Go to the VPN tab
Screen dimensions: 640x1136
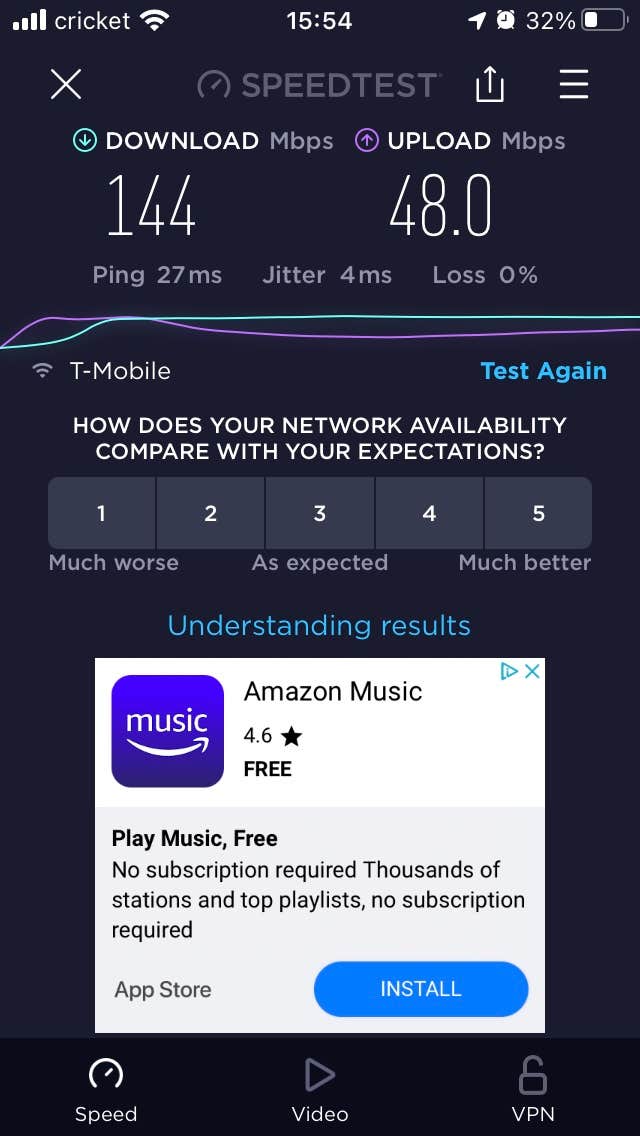532,1090
